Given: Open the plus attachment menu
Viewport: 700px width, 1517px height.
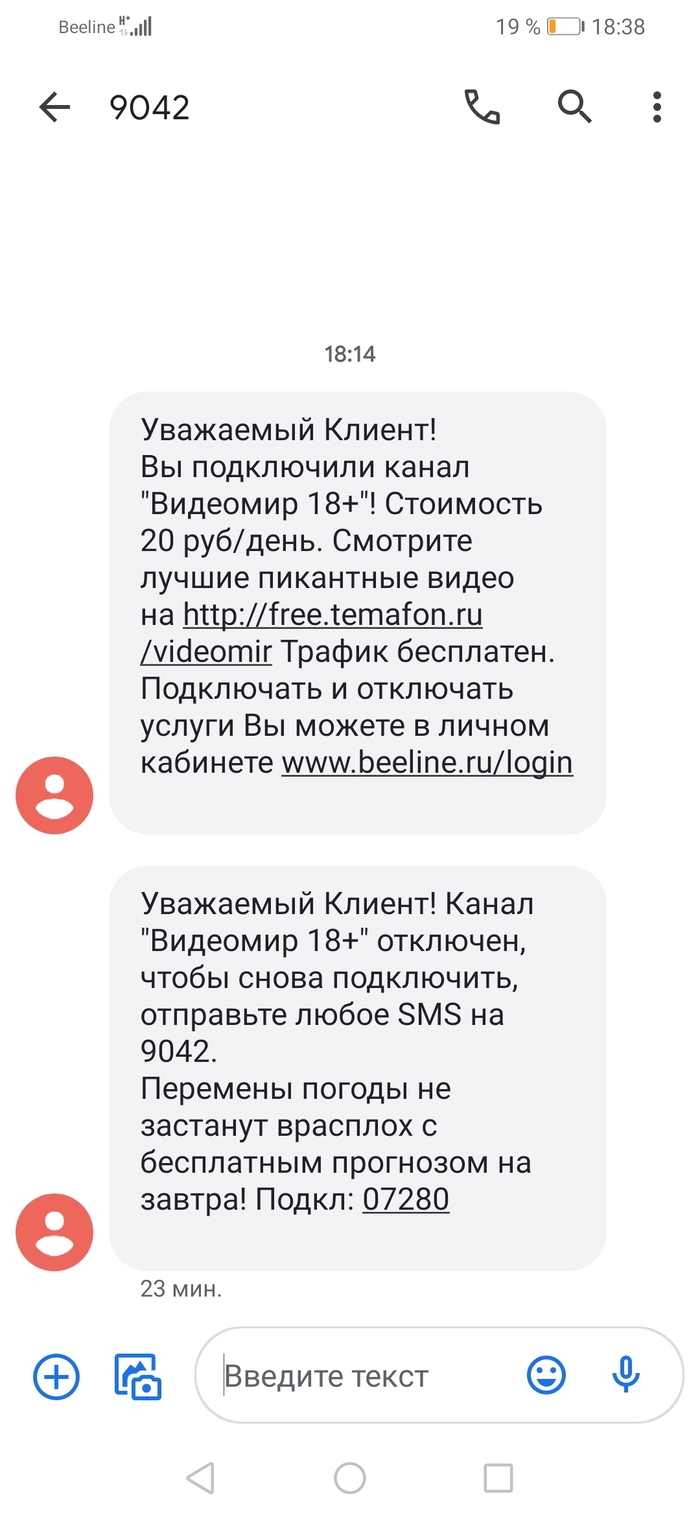Looking at the screenshot, I should pos(57,1376).
